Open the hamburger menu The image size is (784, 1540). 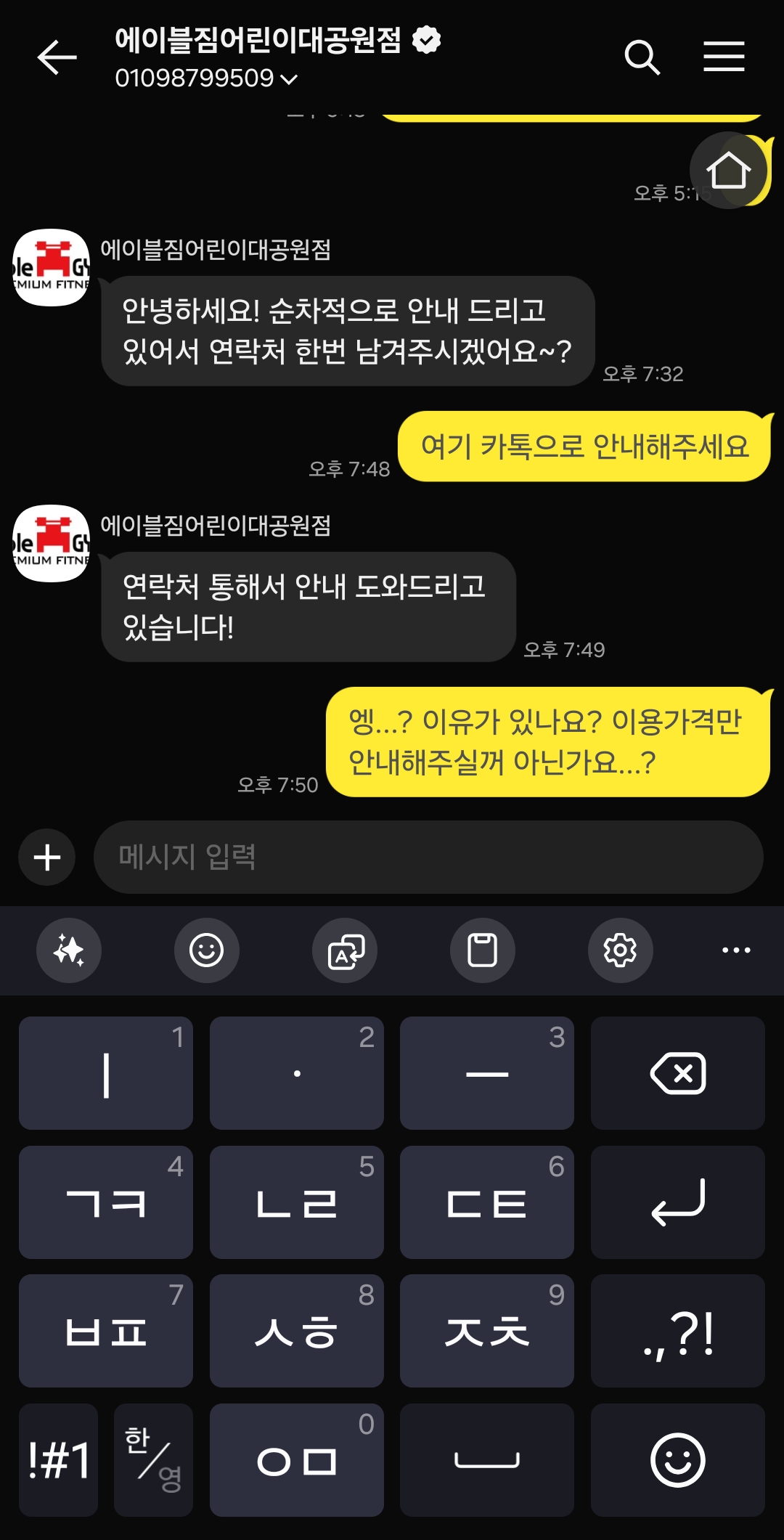(x=724, y=57)
